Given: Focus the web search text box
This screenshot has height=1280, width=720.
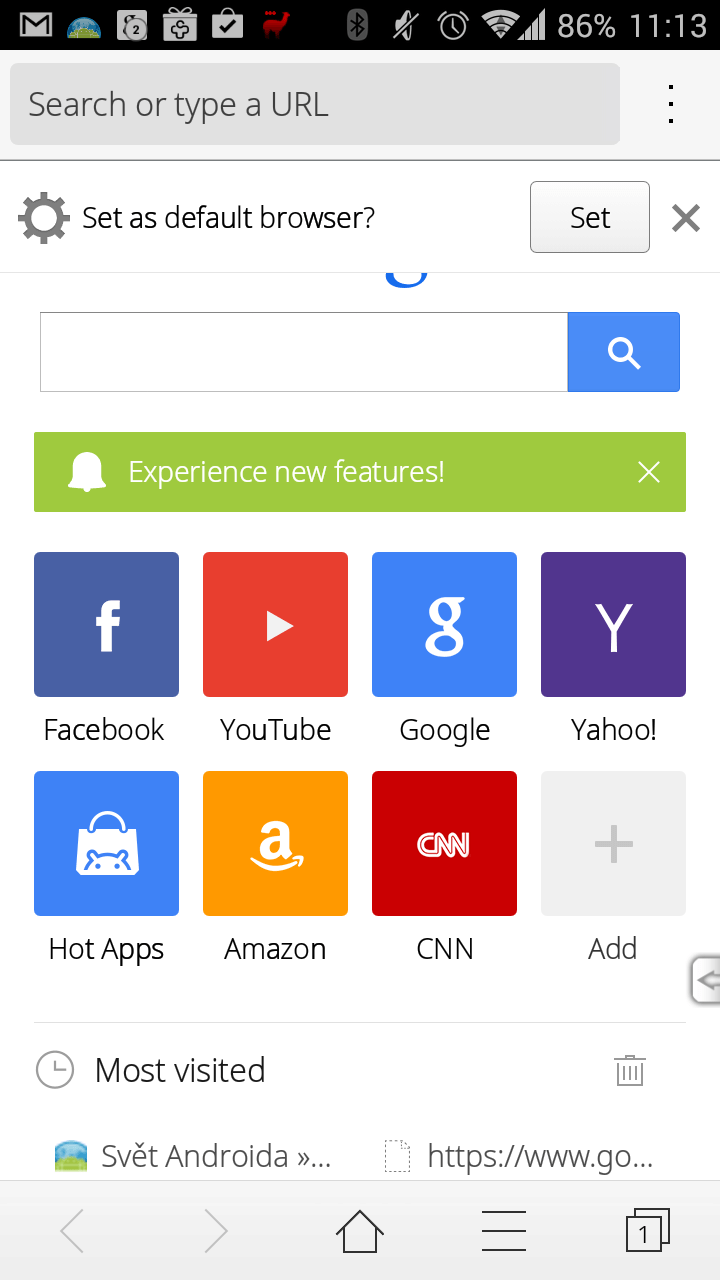Looking at the screenshot, I should (304, 352).
